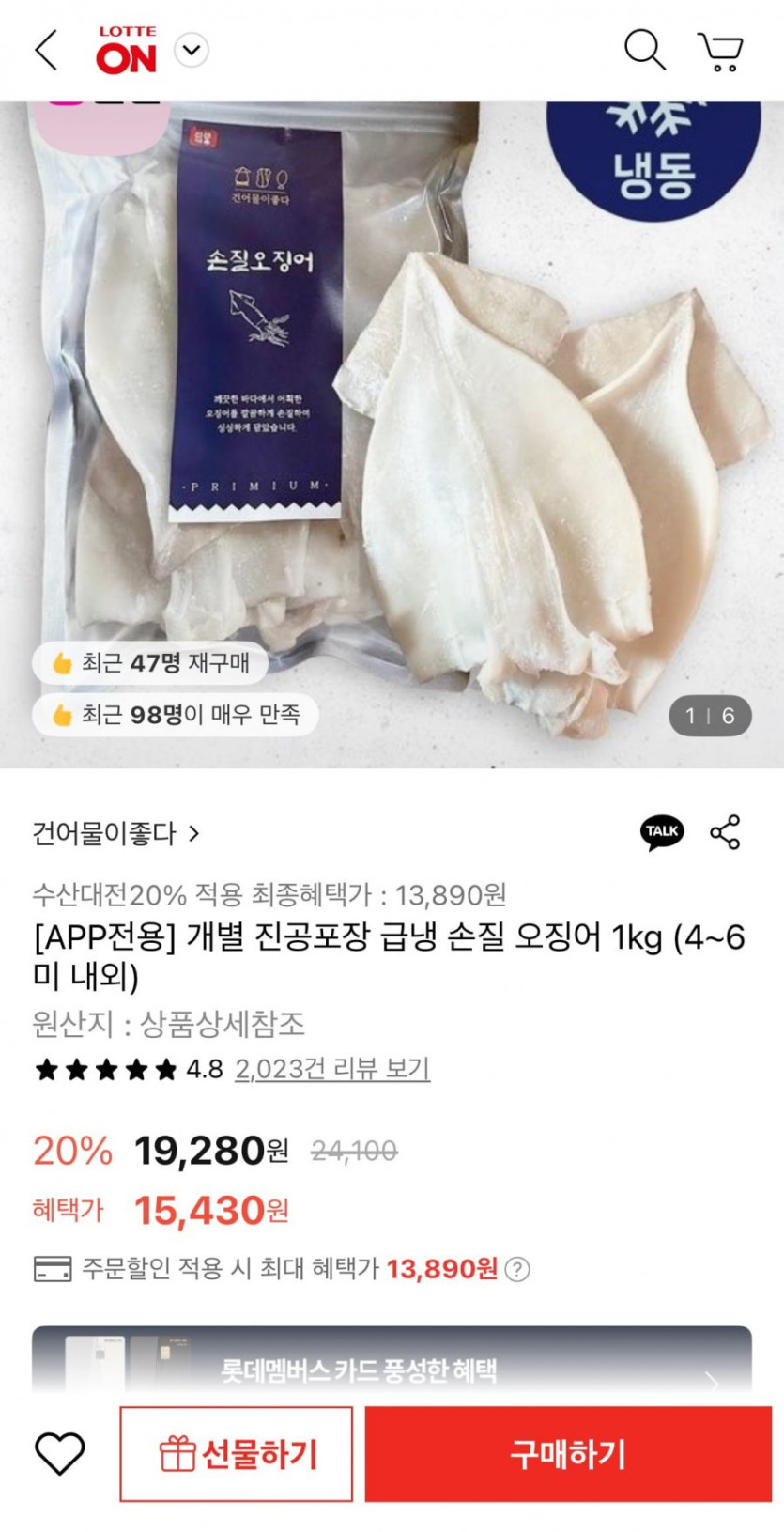Add the product to wishlist with the heart
The image size is (784, 1532).
click(60, 1453)
